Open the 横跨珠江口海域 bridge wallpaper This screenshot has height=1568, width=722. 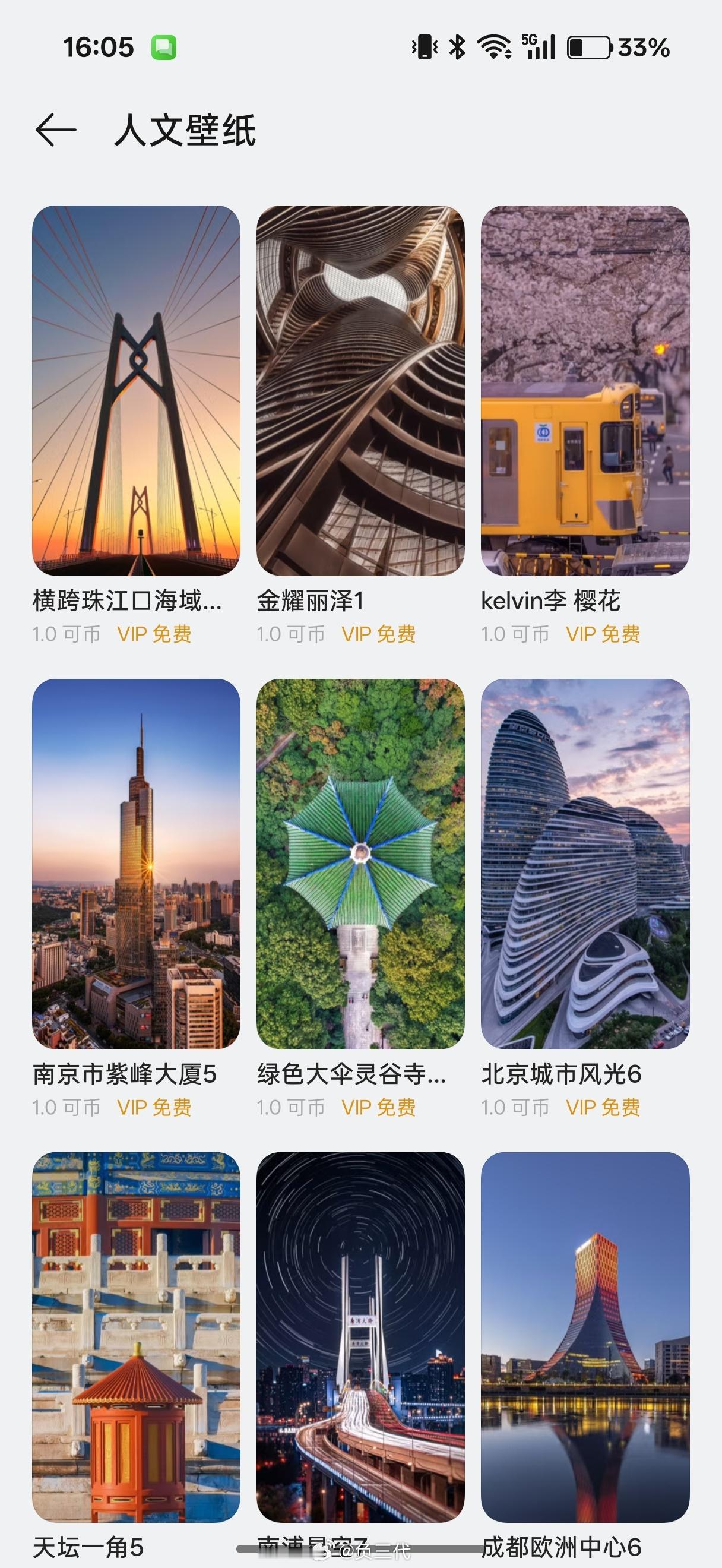click(x=136, y=391)
